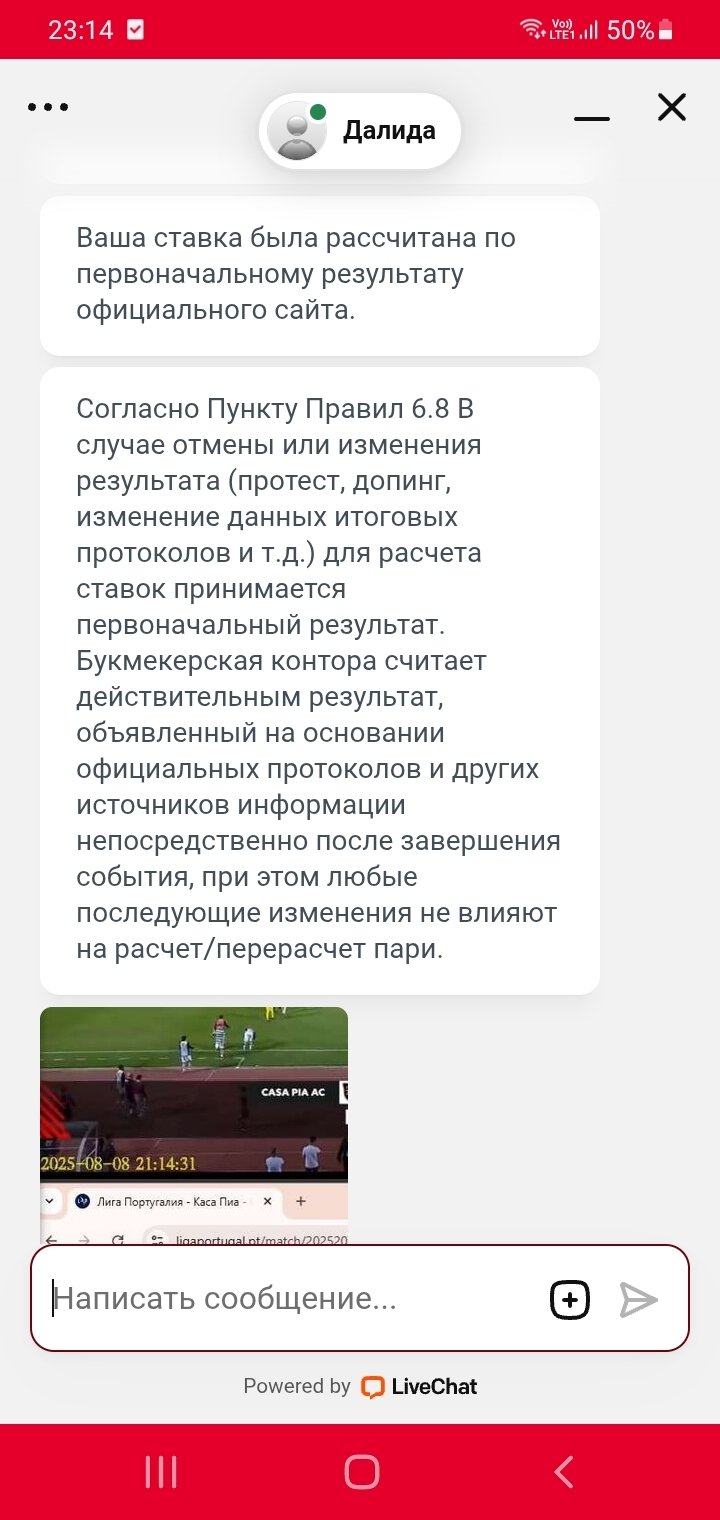Viewport: 720px width, 1520px height.
Task: Open agent Далида's profile chip
Action: 360,131
